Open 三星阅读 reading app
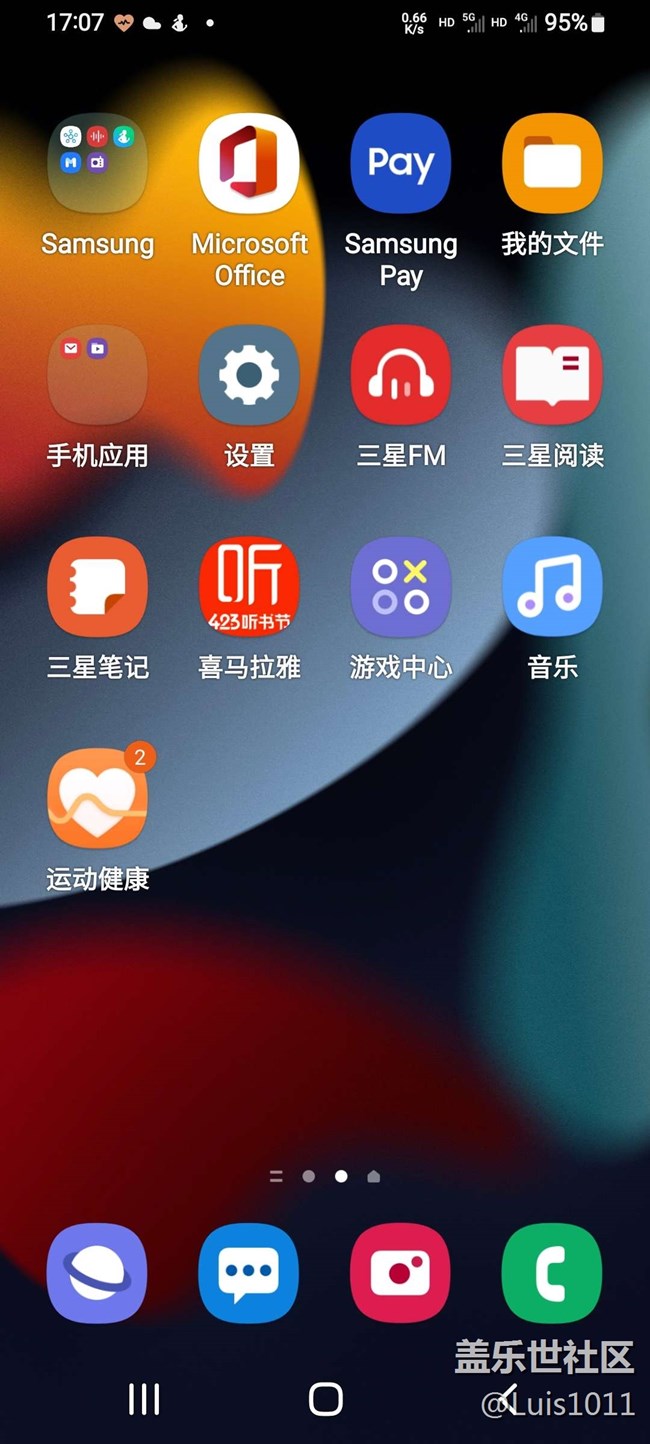 point(552,376)
